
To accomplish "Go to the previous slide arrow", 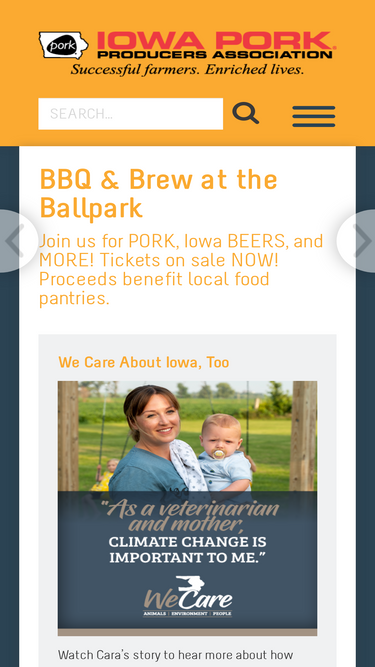I will pos(16,241).
